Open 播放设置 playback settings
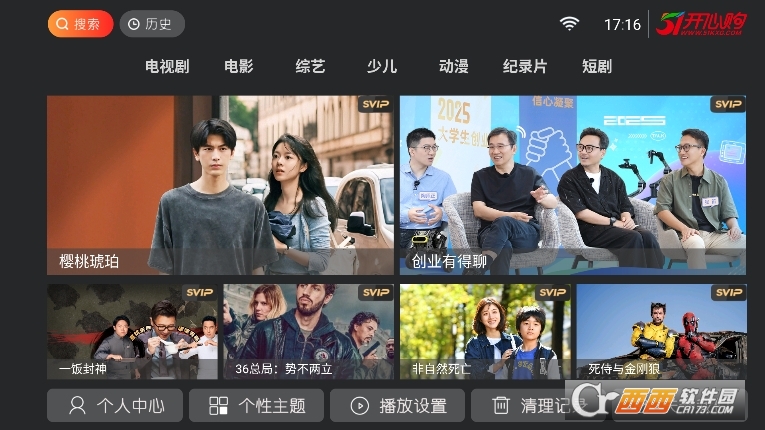This screenshot has width=765, height=430. point(397,406)
